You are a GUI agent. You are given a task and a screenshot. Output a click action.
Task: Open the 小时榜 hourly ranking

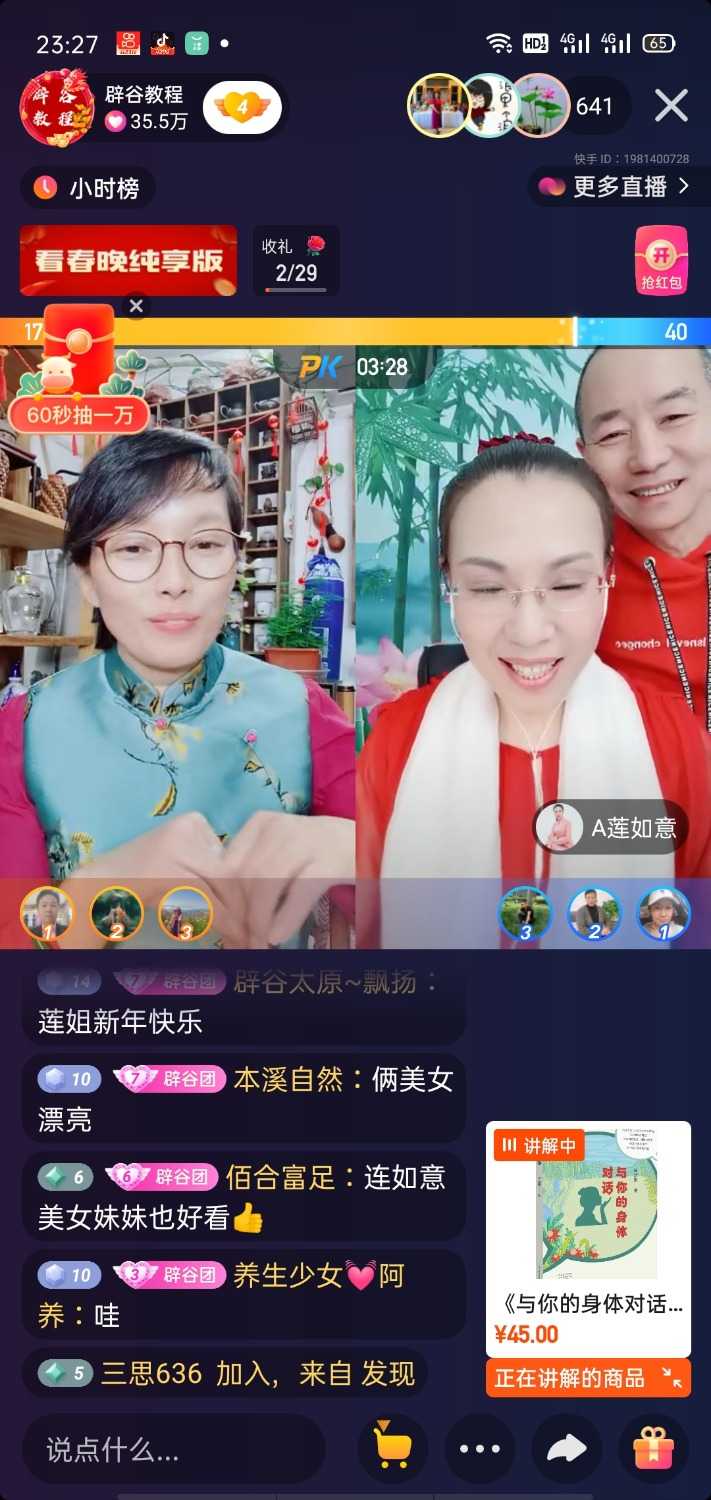tap(88, 188)
